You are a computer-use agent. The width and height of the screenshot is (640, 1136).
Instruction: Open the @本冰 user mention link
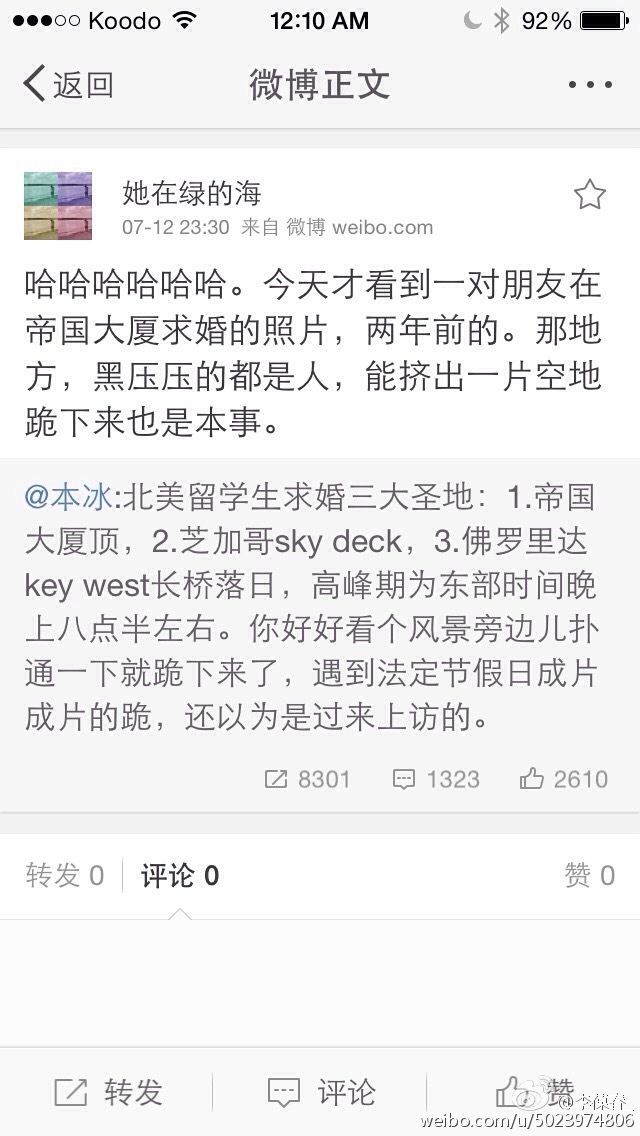coord(69,496)
